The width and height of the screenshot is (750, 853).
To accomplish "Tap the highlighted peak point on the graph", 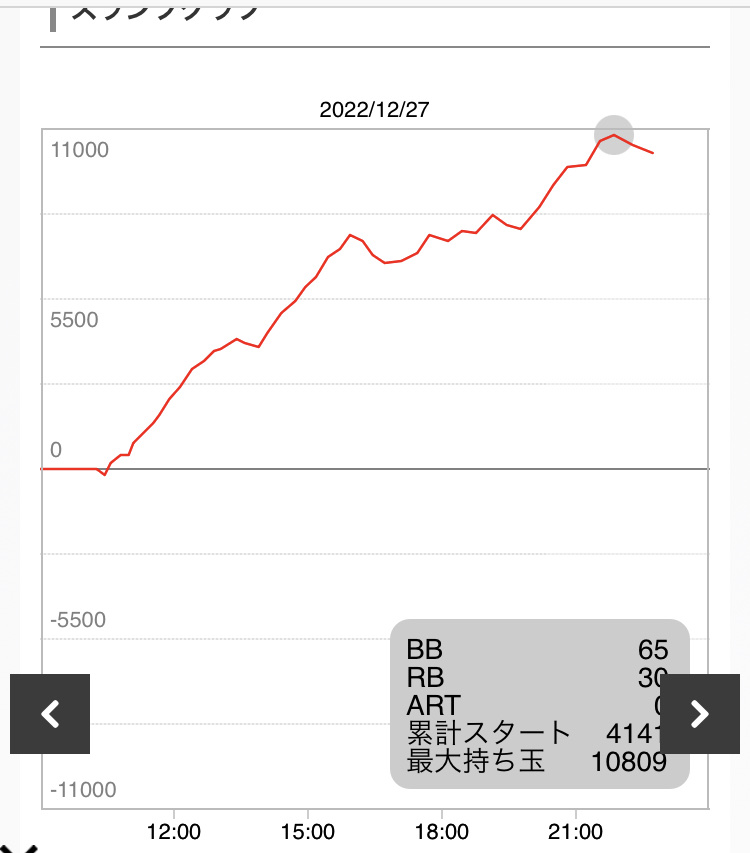I will point(614,135).
